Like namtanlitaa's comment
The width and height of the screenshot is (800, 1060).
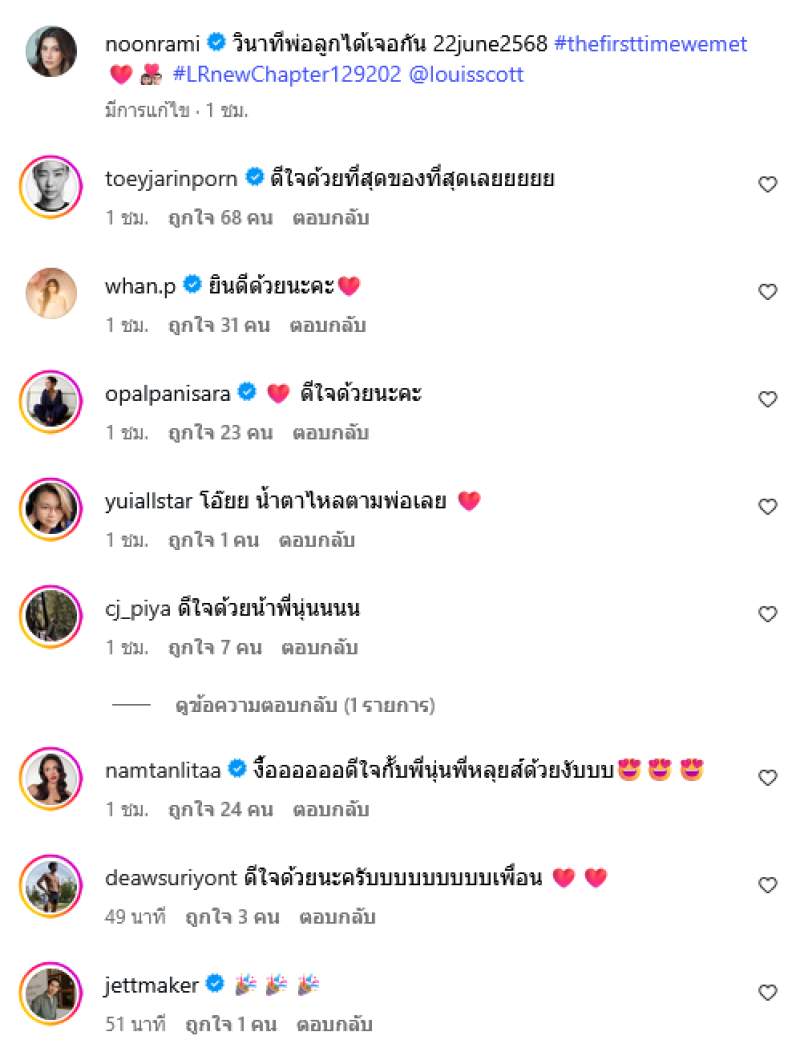tap(767, 777)
